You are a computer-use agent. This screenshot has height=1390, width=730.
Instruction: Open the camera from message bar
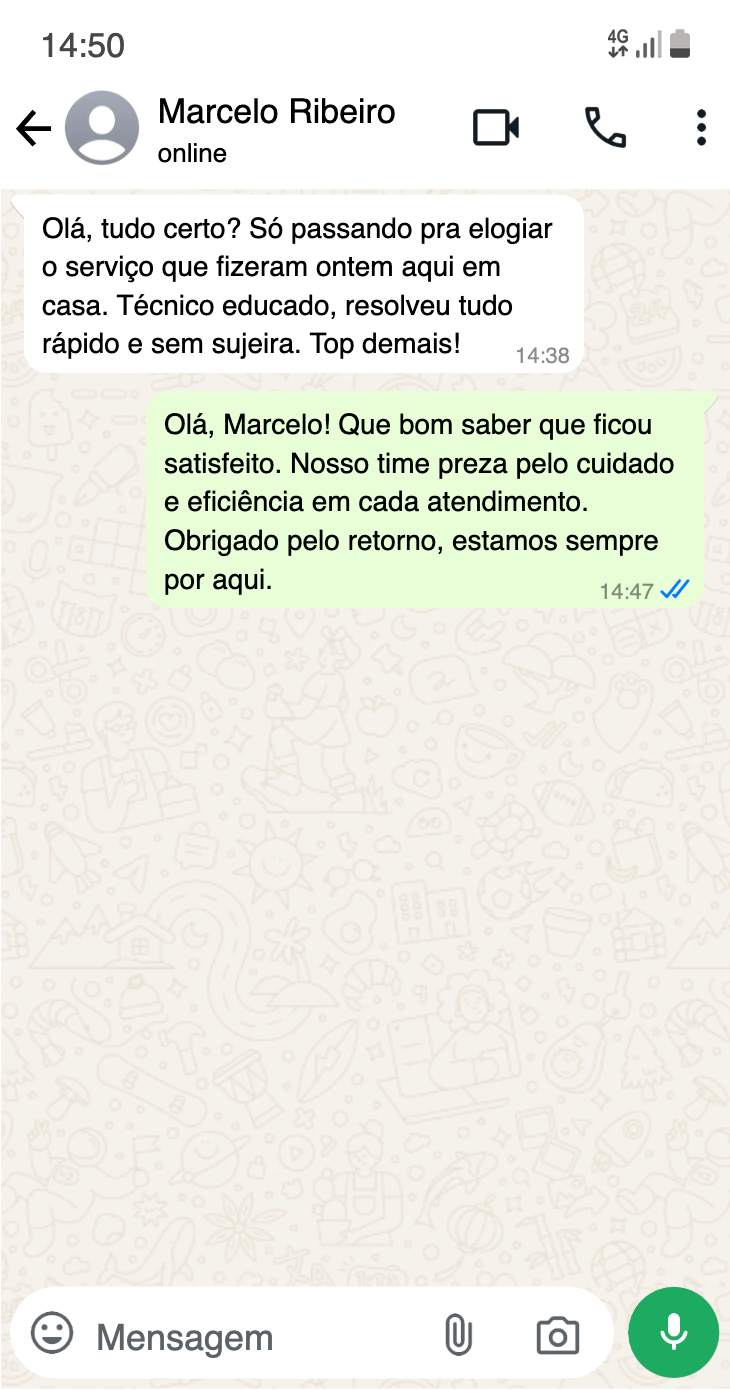557,1336
